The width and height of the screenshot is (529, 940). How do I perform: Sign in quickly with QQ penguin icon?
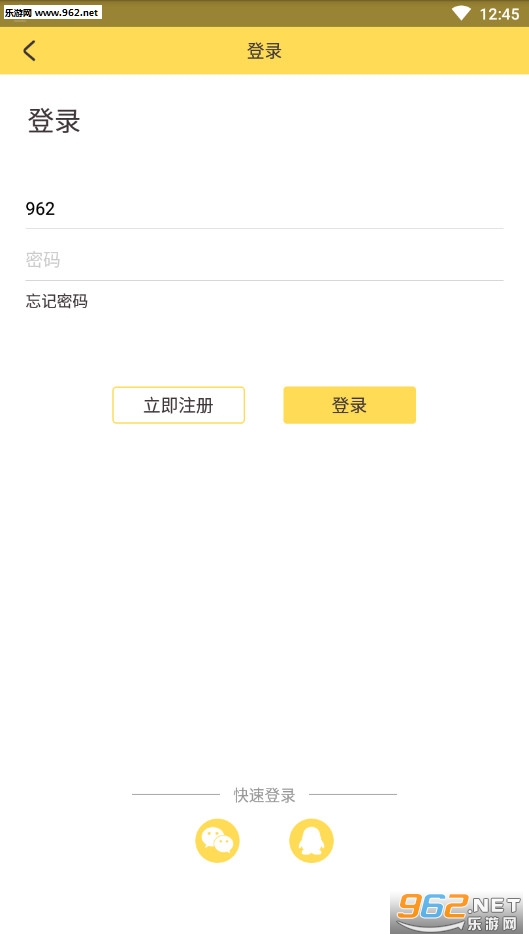[x=311, y=840]
